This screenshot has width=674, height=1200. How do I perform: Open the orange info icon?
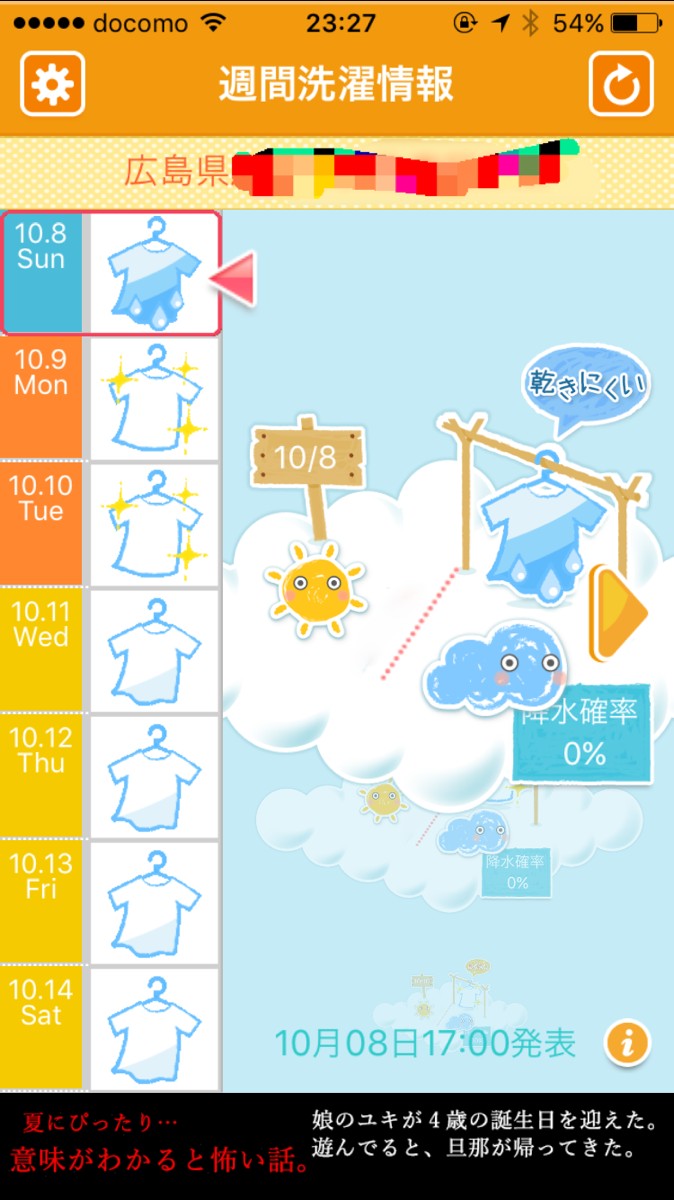coord(627,1043)
